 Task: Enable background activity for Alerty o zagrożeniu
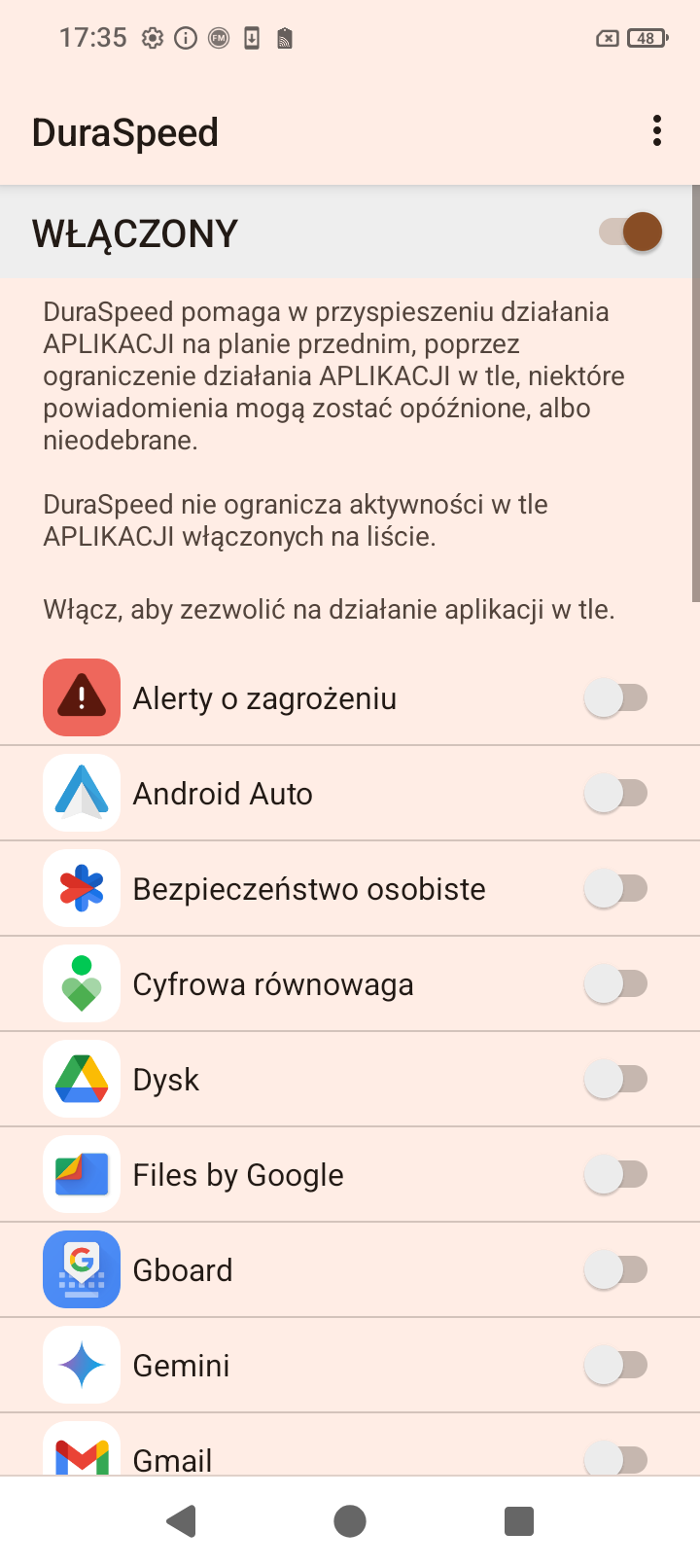coord(616,698)
